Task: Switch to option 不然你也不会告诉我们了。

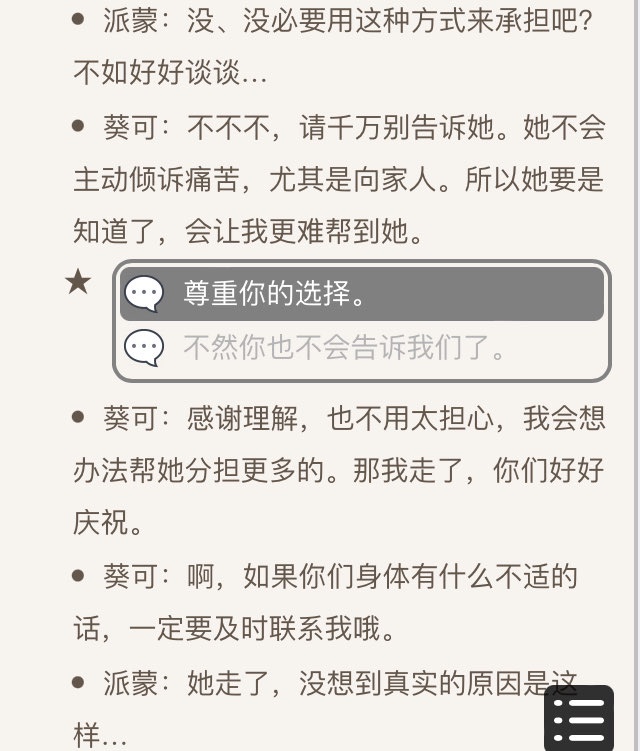Action: point(362,348)
